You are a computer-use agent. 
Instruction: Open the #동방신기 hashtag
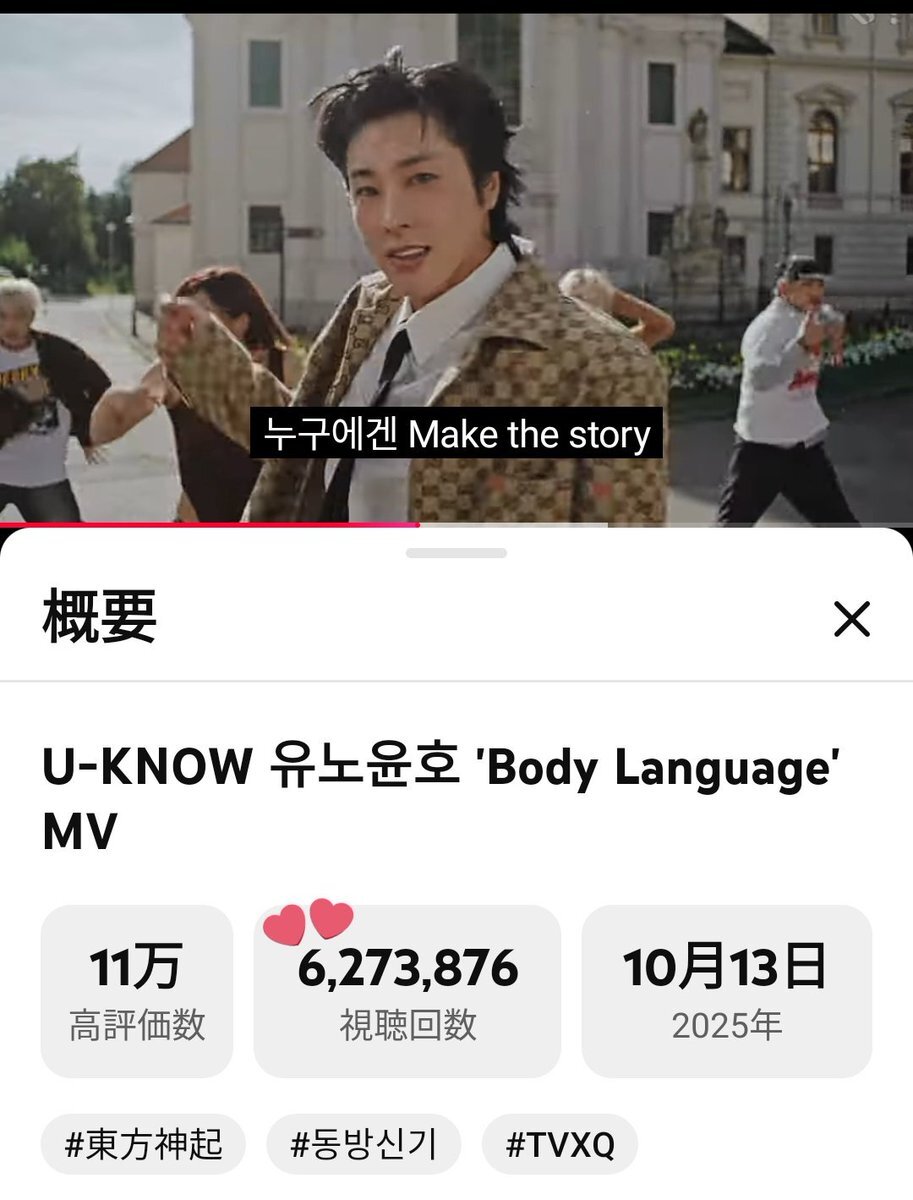click(363, 1145)
